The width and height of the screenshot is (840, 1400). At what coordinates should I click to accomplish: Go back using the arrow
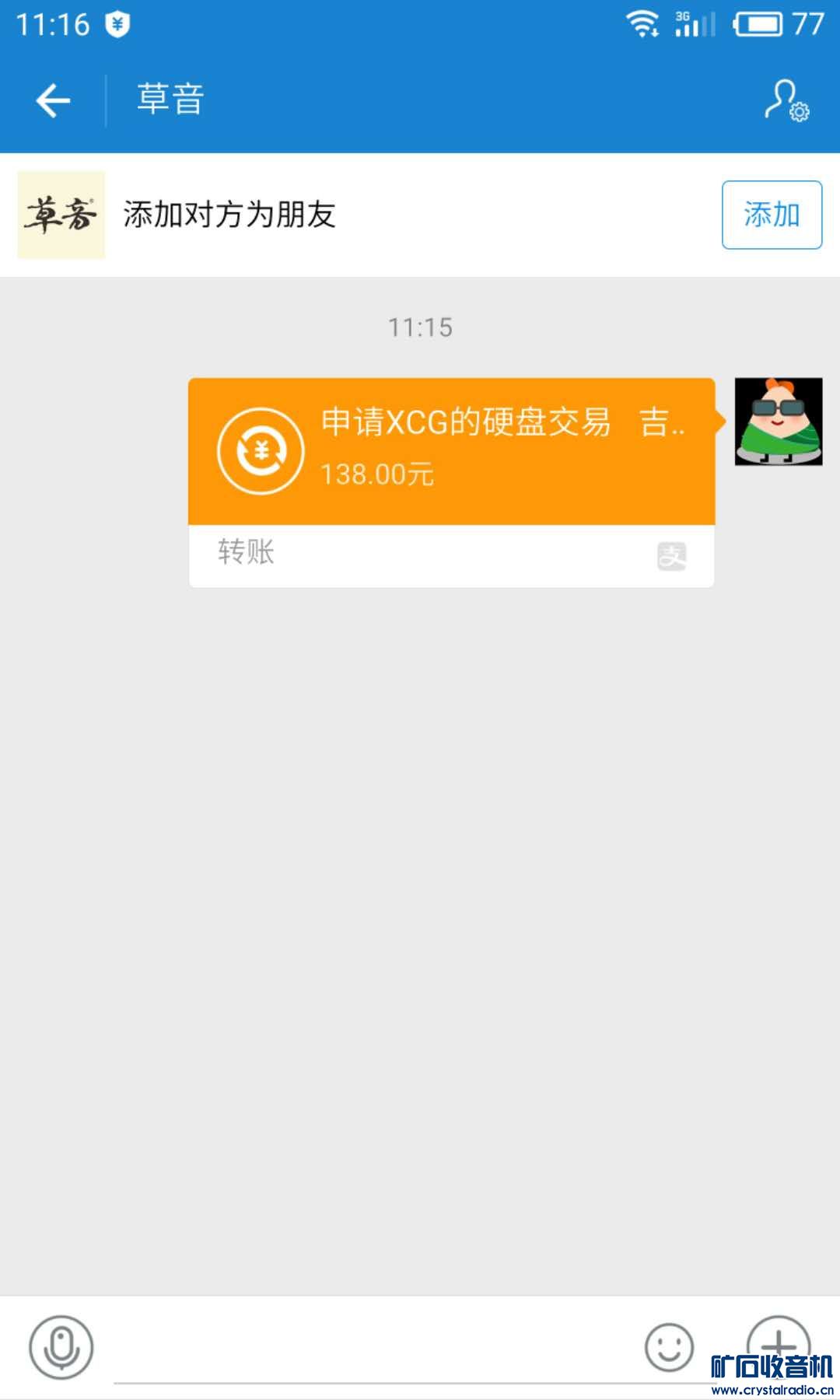(53, 100)
